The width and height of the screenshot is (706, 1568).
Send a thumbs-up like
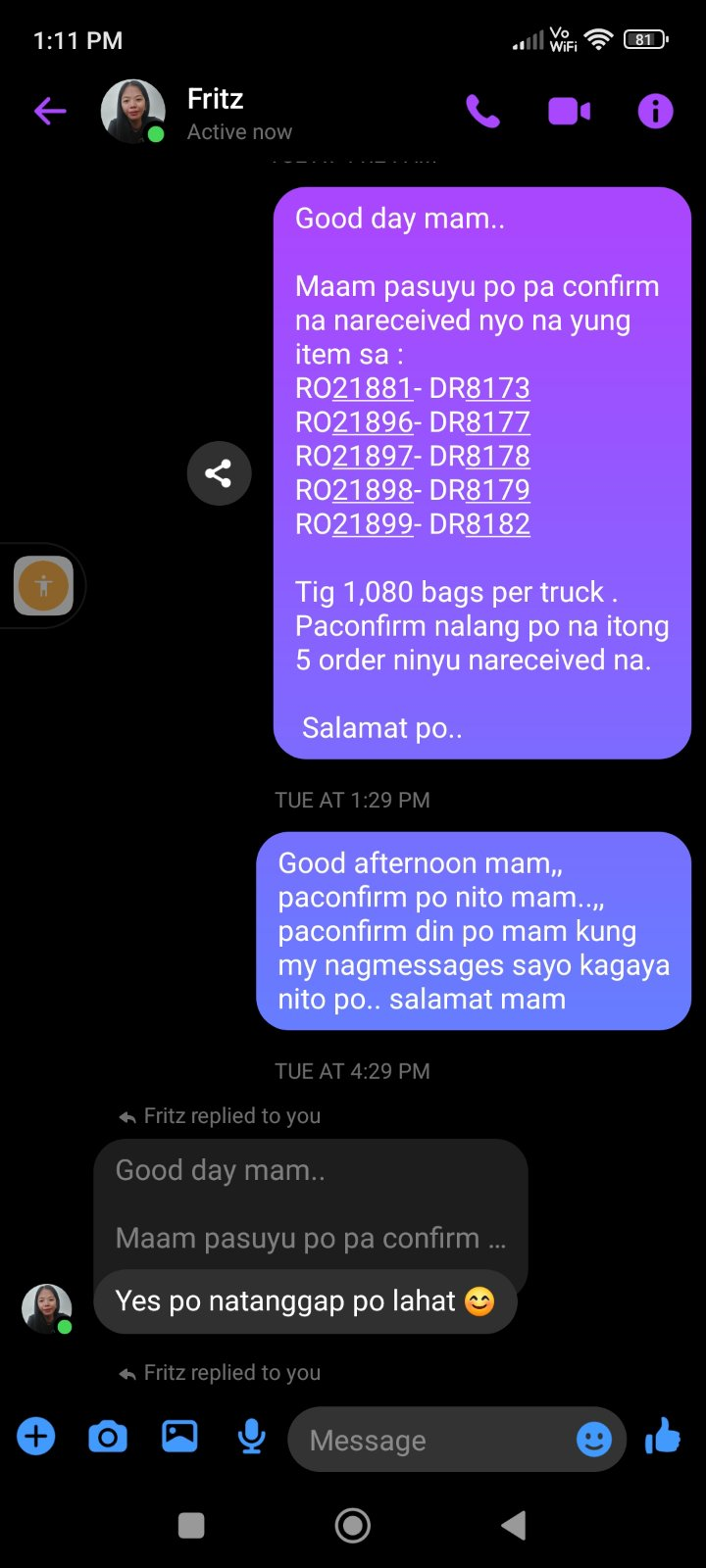[x=664, y=1438]
